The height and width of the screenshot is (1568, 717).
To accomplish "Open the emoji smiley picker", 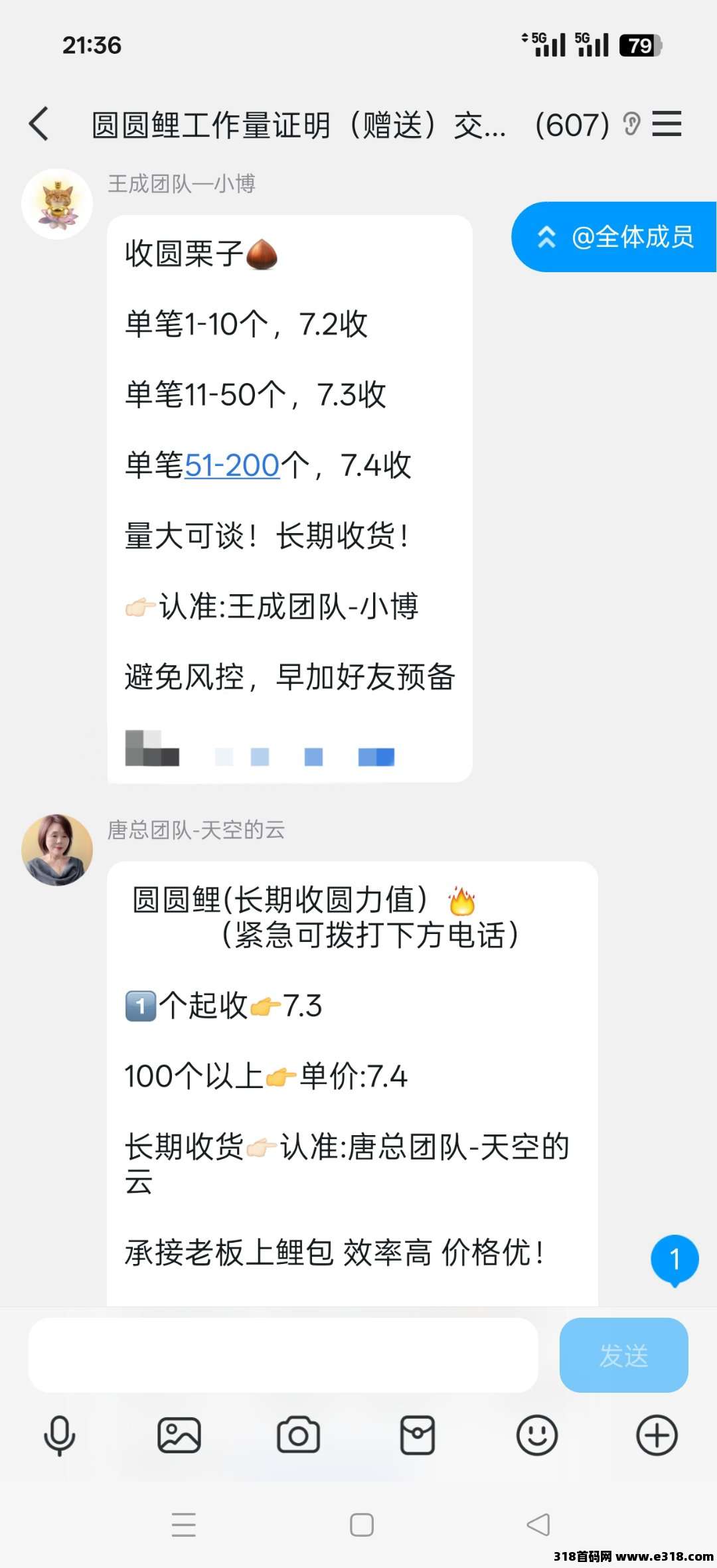I will click(538, 1436).
